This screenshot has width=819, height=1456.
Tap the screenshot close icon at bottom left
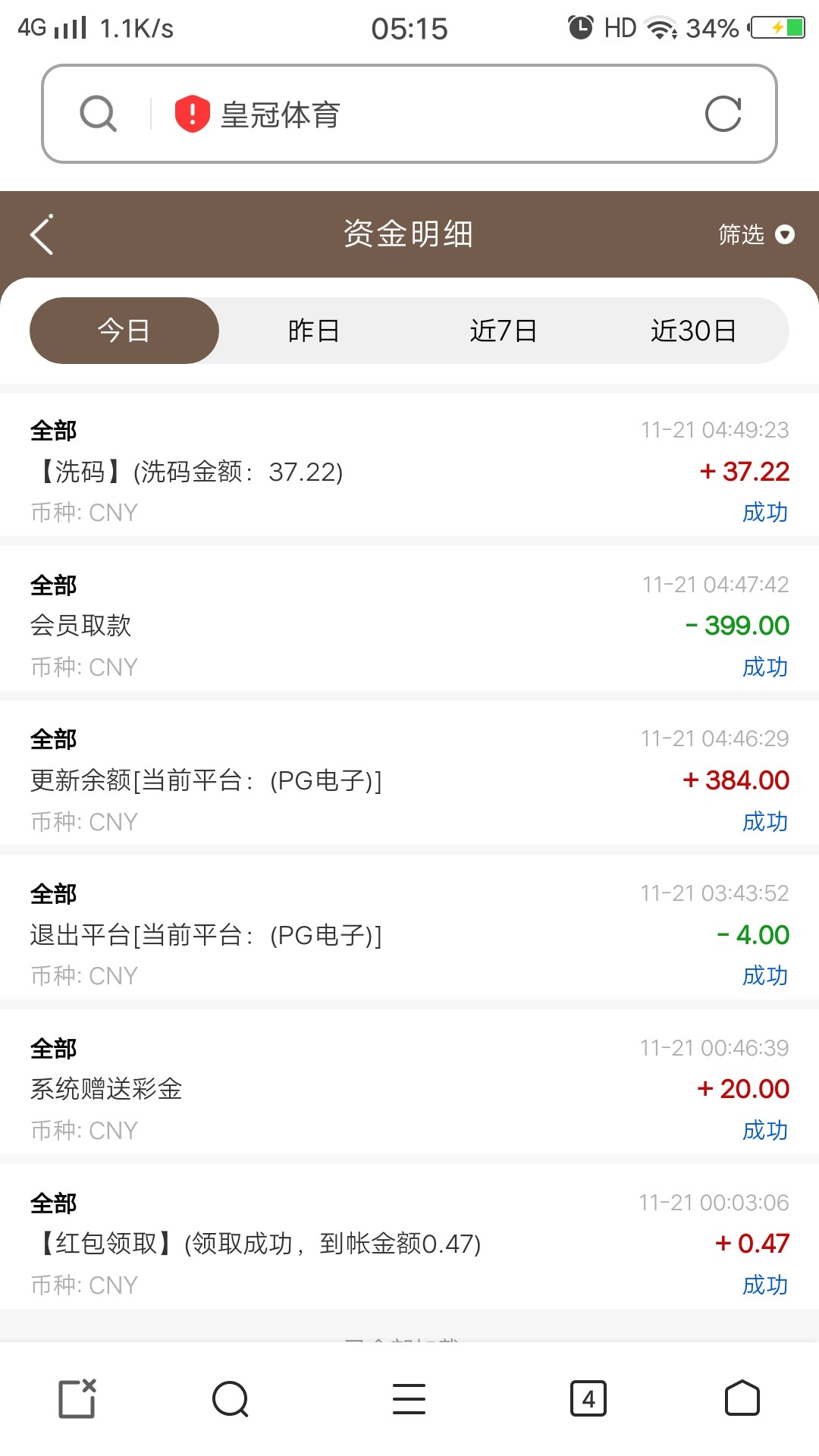point(76,1399)
